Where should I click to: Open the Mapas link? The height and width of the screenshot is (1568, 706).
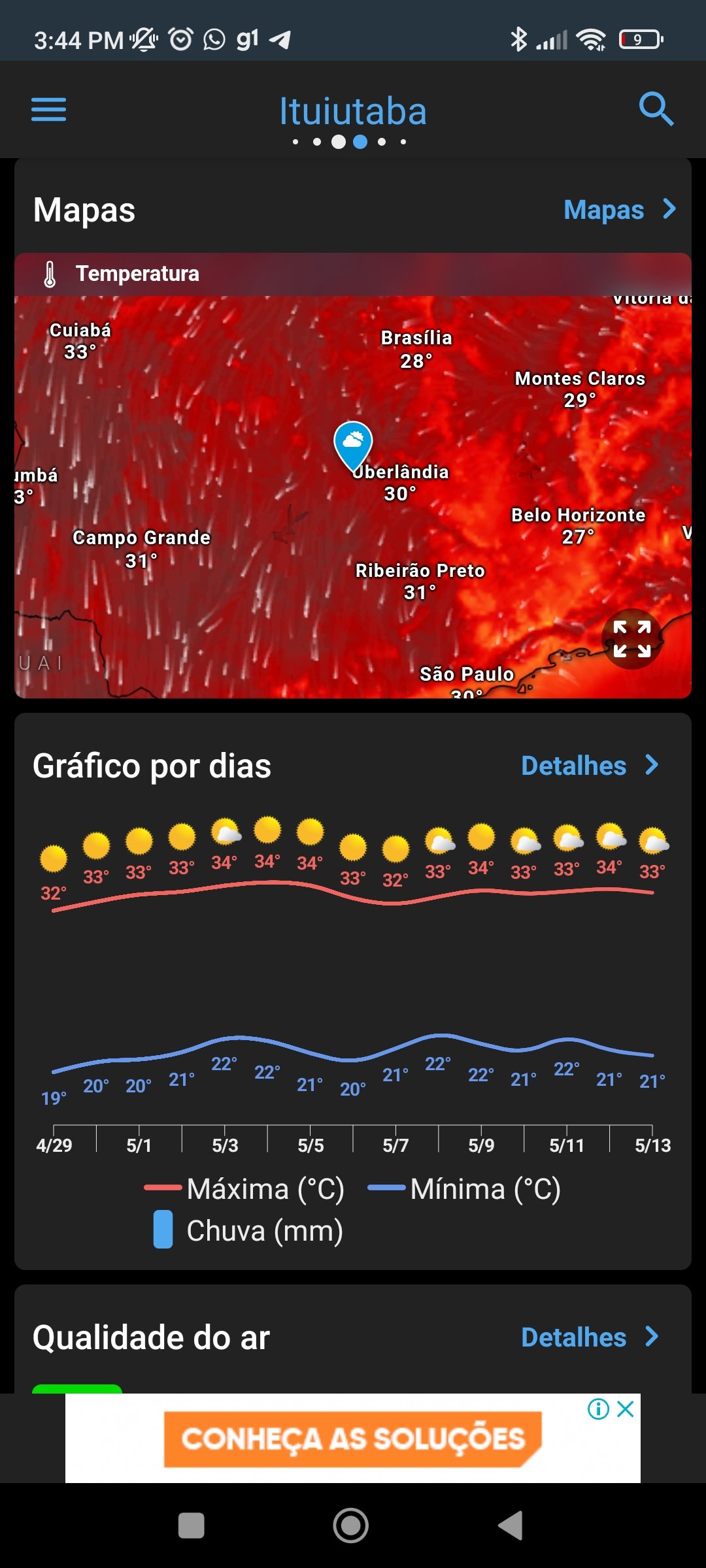(620, 210)
